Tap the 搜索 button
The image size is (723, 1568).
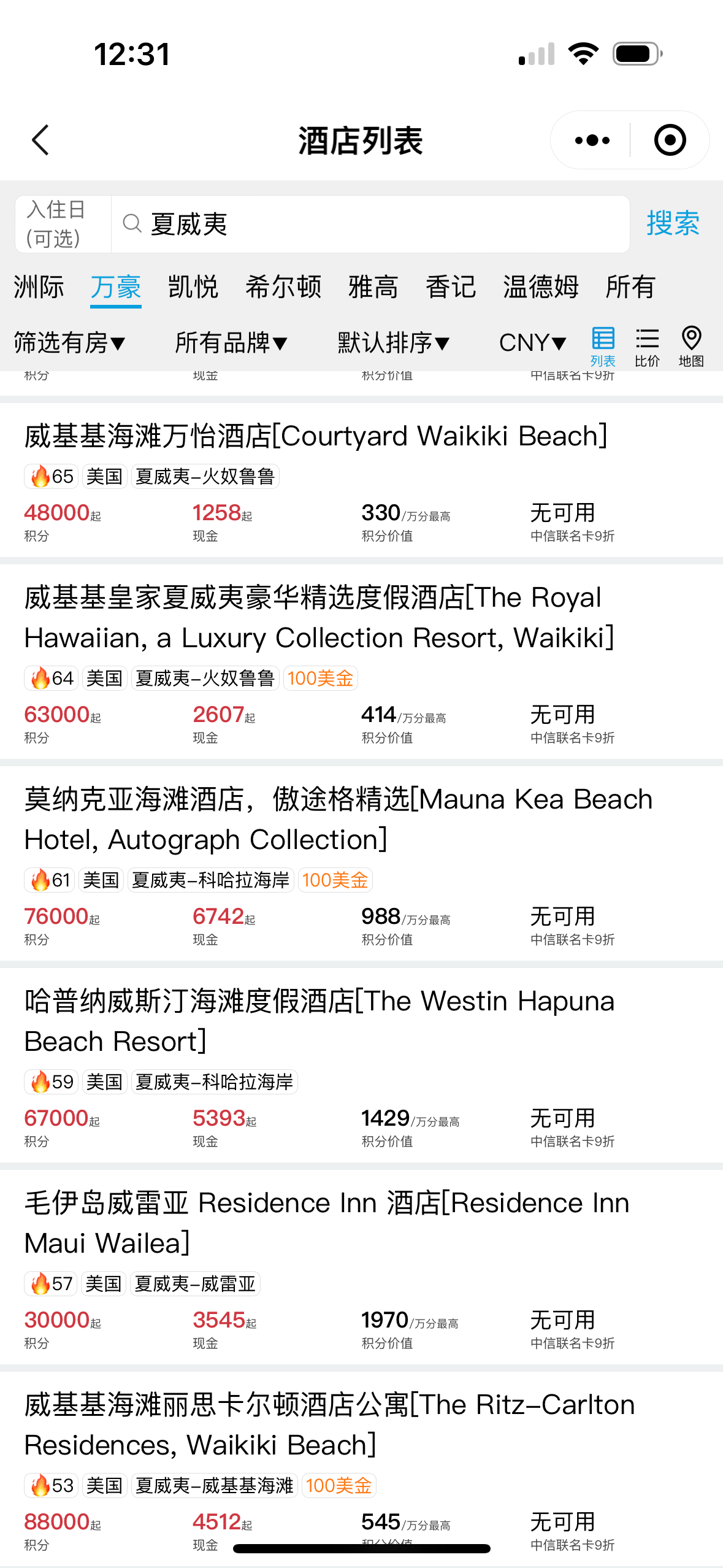point(672,223)
